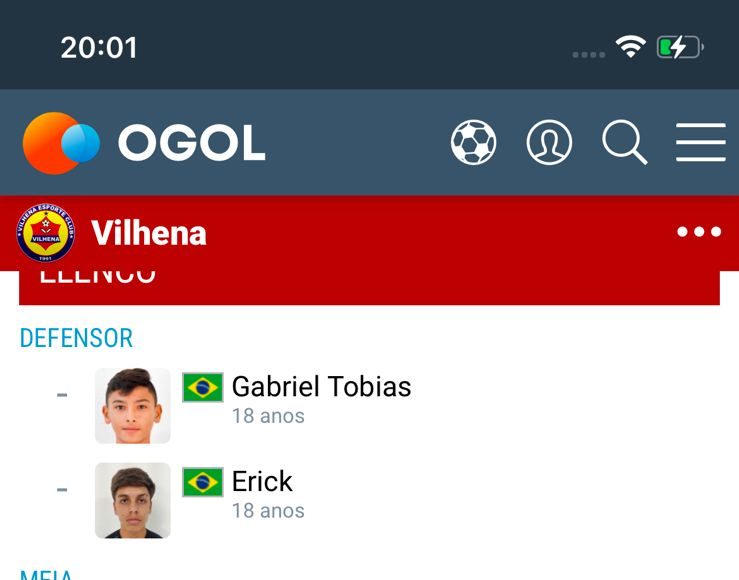This screenshot has height=580, width=739.
Task: Go to the OGOL home page
Action: click(144, 143)
